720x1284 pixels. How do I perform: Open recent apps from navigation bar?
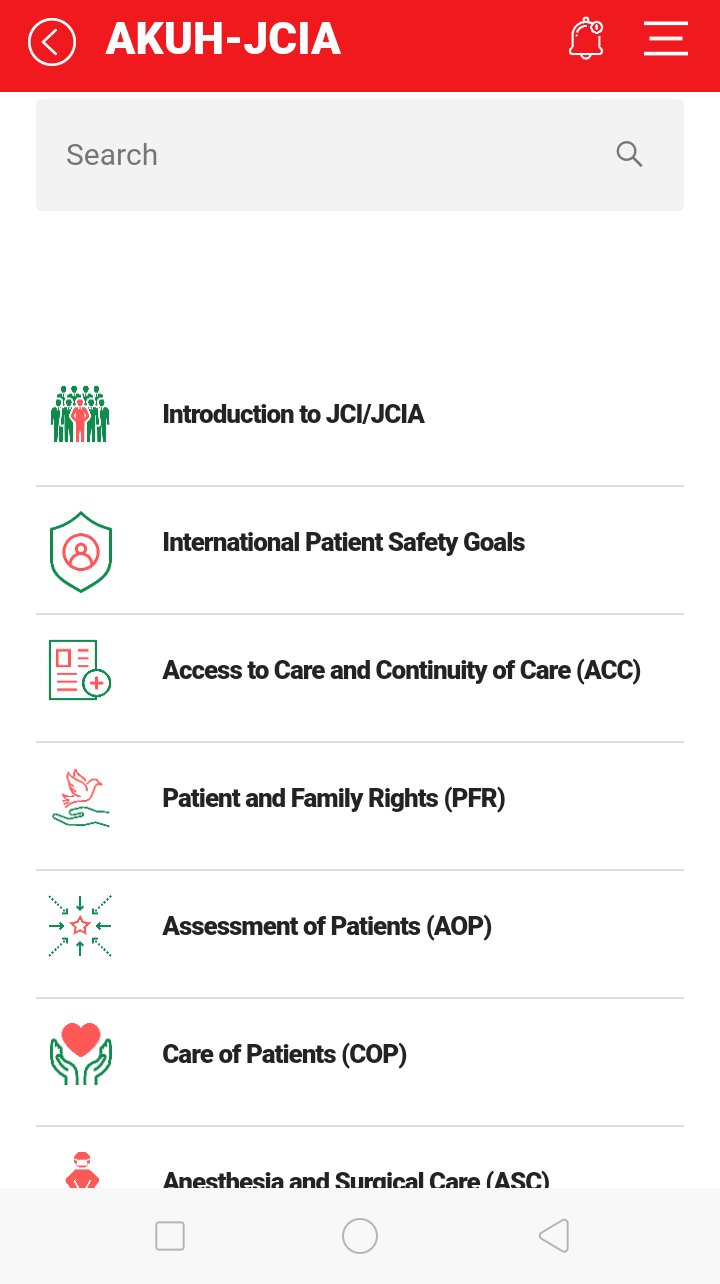pyautogui.click(x=170, y=1236)
